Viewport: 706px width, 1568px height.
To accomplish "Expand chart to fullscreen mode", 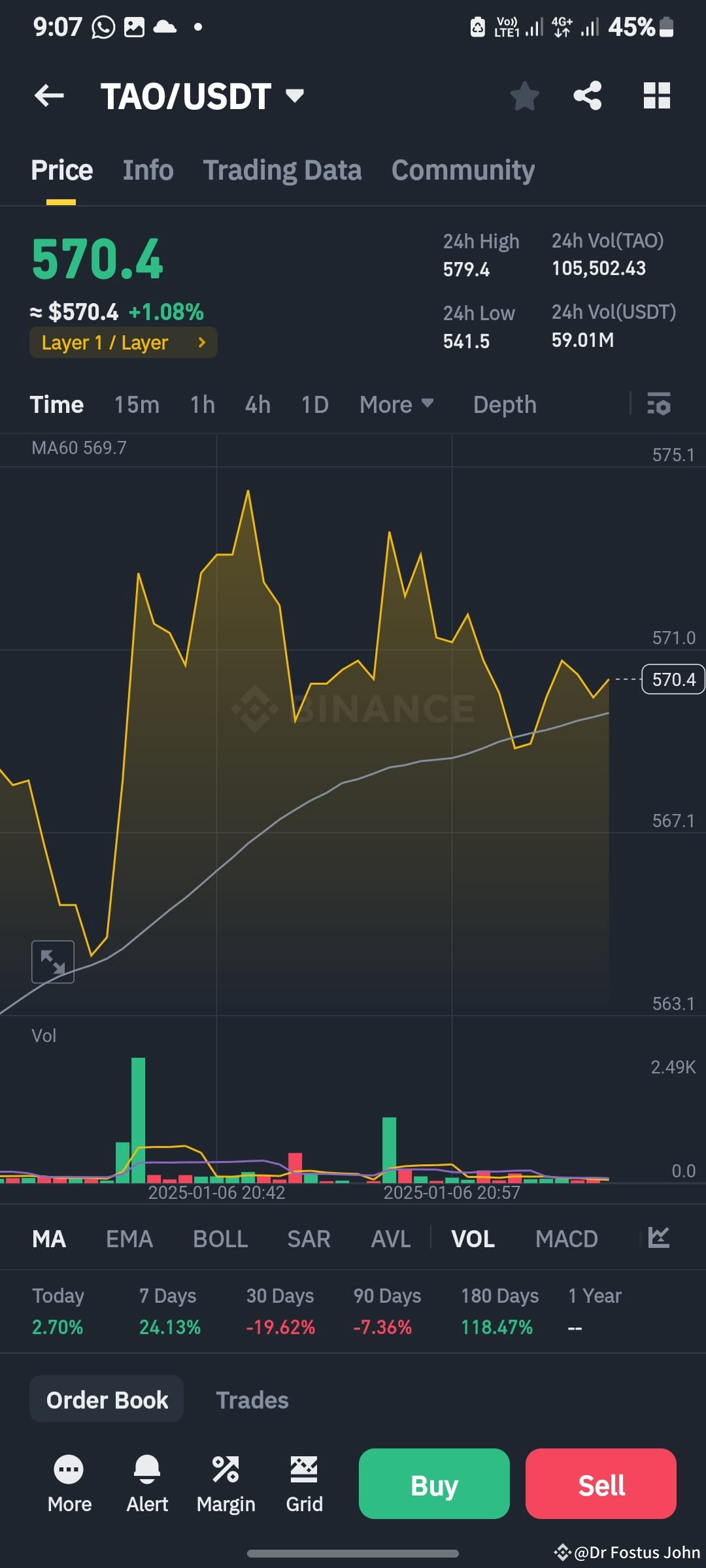I will click(53, 961).
